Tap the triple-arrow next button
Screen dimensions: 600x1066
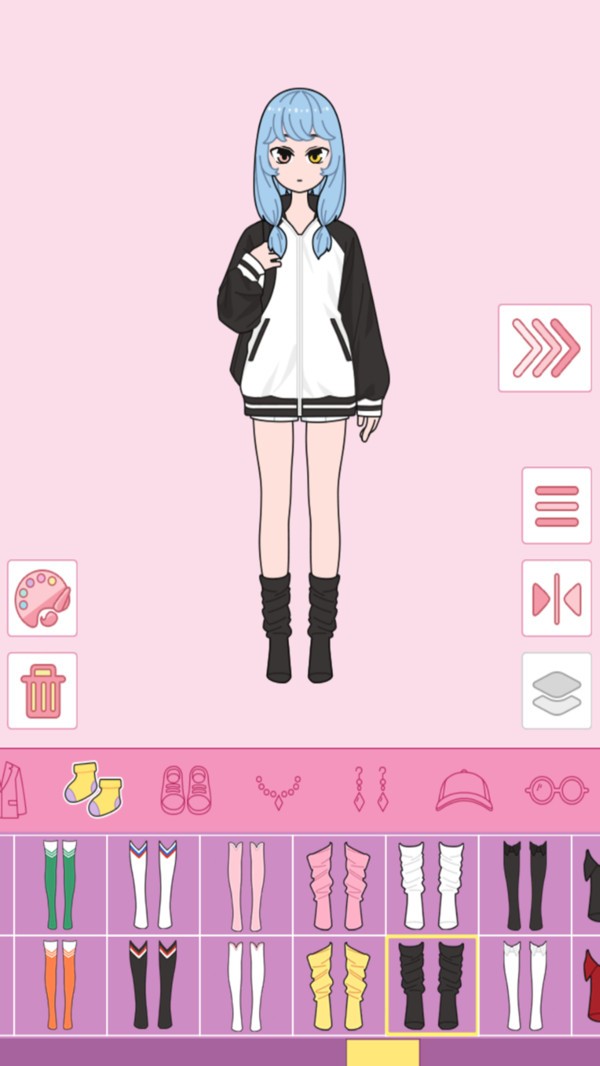(545, 348)
